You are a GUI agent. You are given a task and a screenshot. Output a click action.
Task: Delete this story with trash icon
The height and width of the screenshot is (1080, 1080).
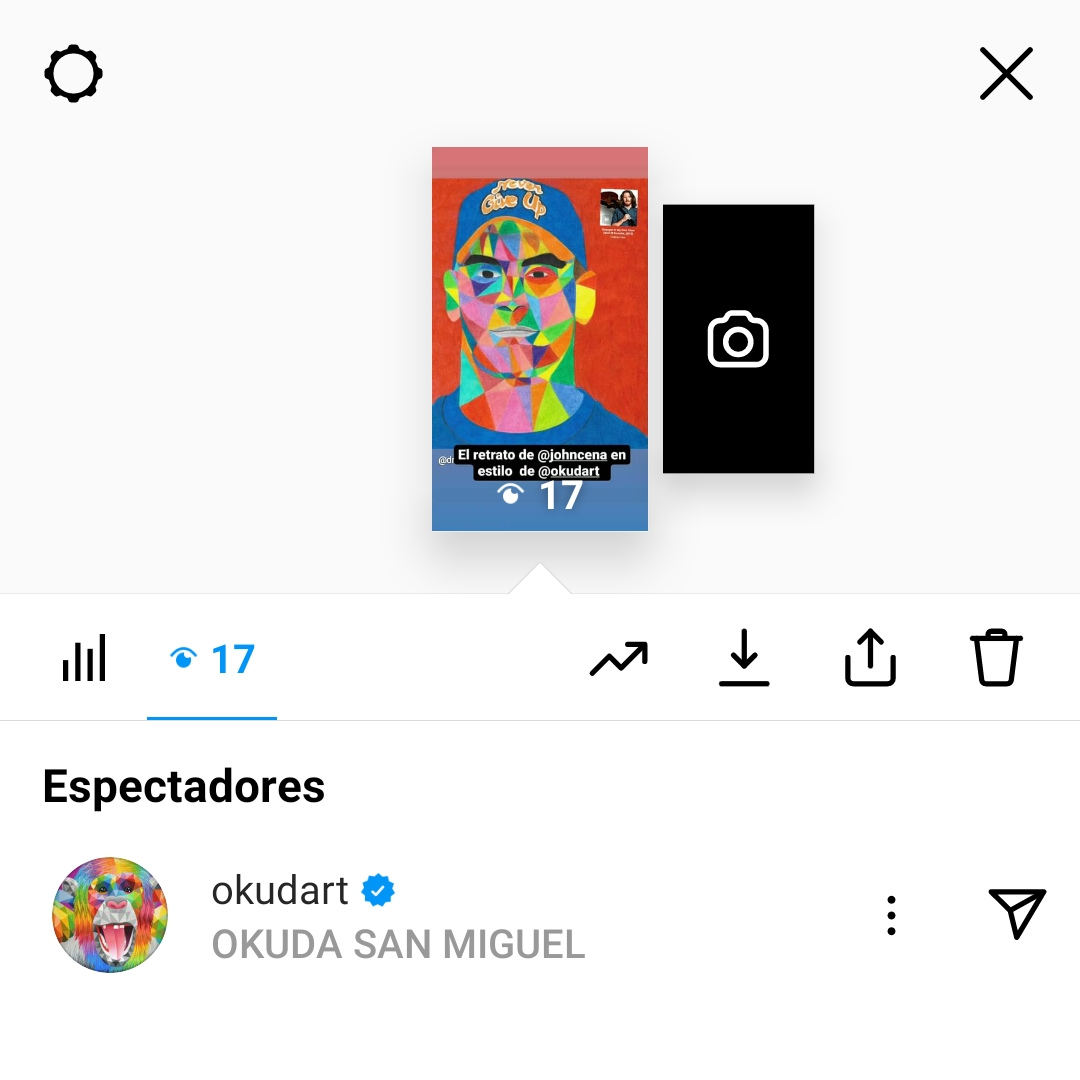997,658
